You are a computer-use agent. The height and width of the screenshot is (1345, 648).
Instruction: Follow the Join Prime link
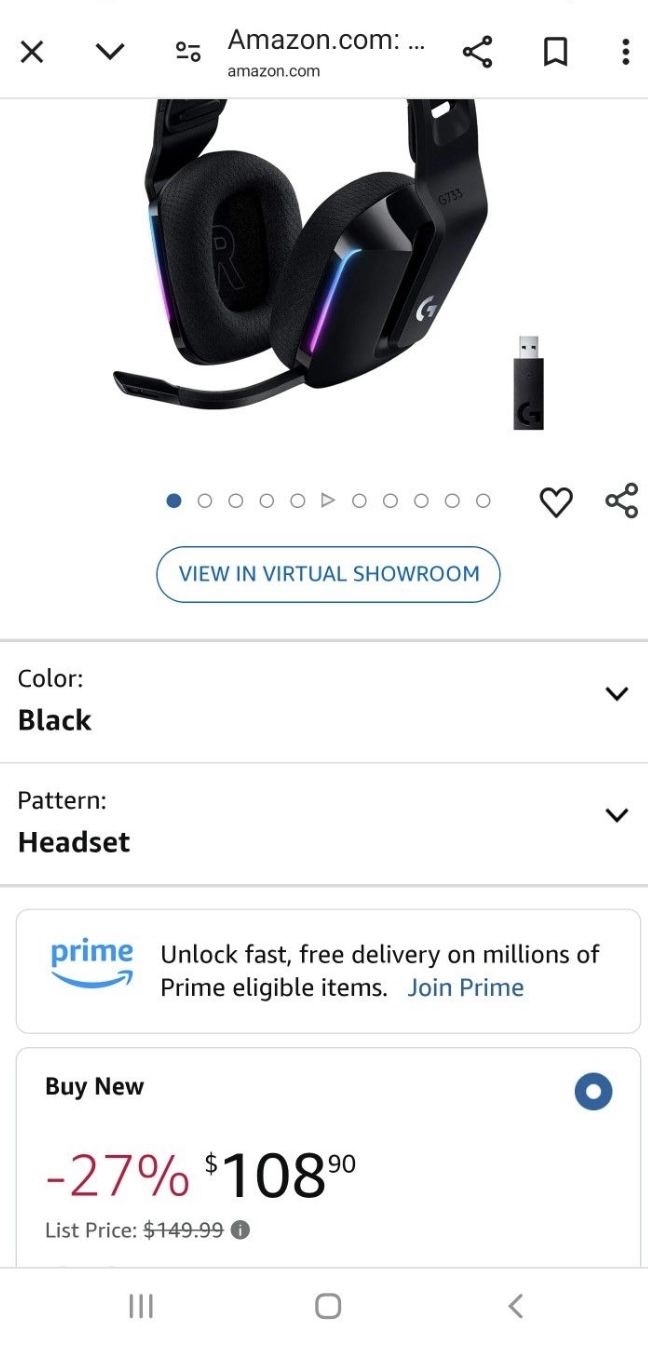[465, 988]
